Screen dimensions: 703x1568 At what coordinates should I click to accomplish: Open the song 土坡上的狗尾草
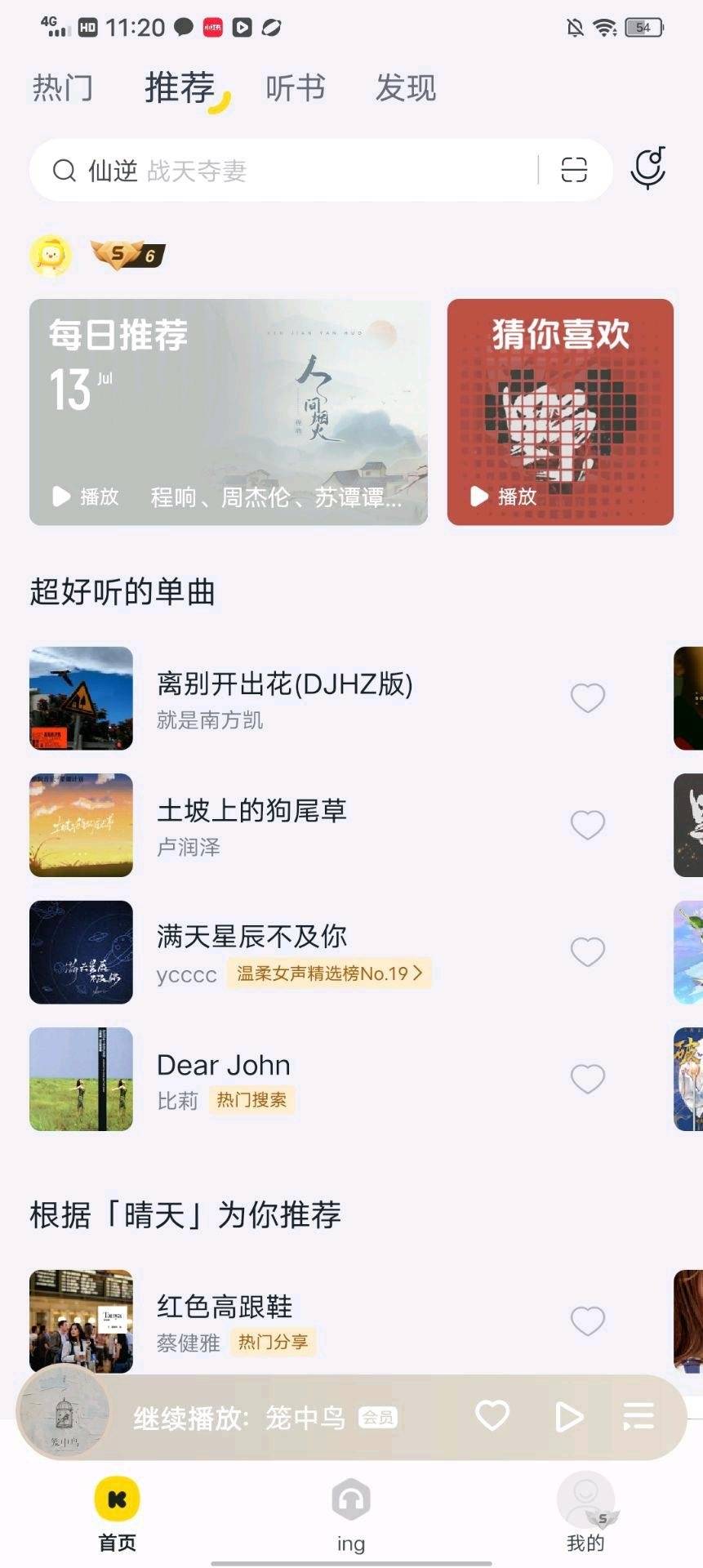[251, 811]
